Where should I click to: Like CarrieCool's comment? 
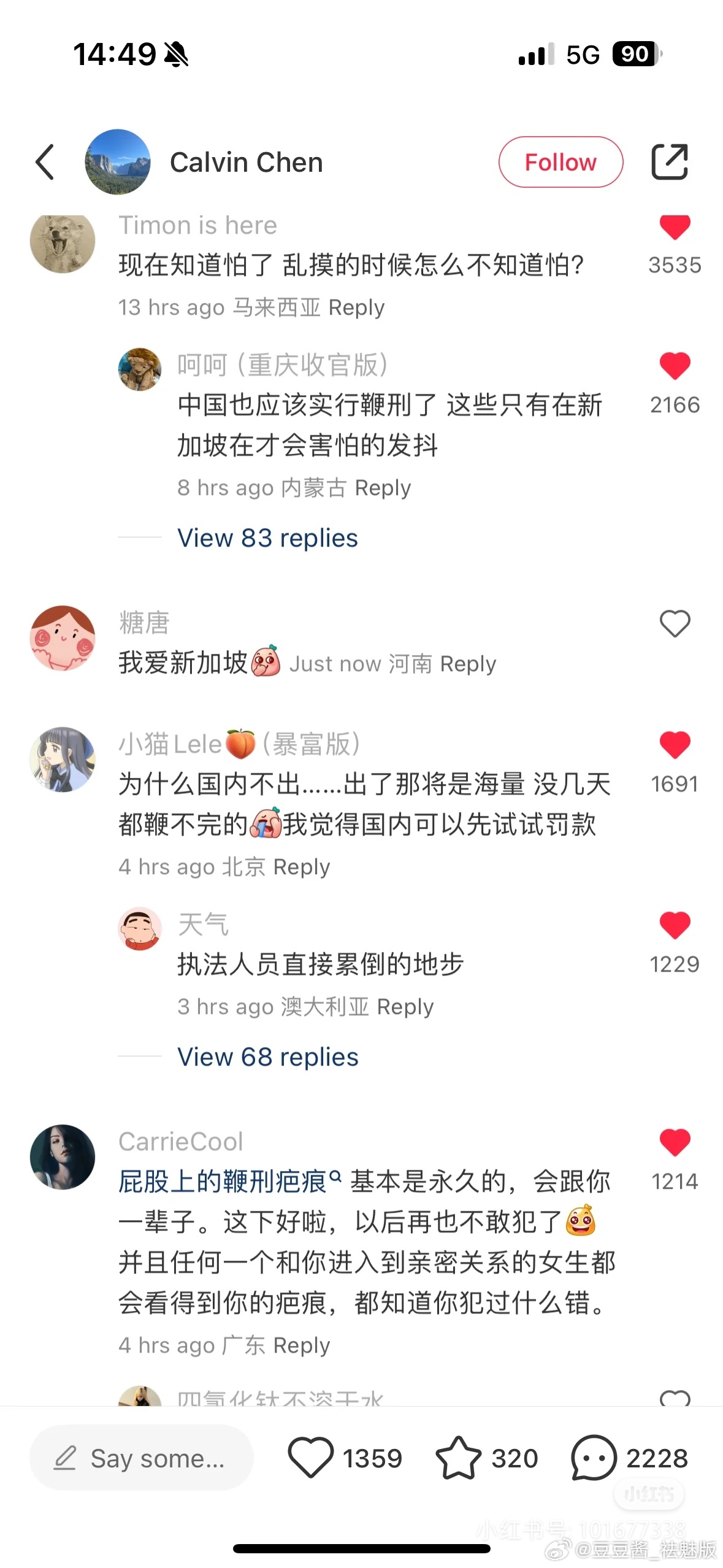(675, 1143)
